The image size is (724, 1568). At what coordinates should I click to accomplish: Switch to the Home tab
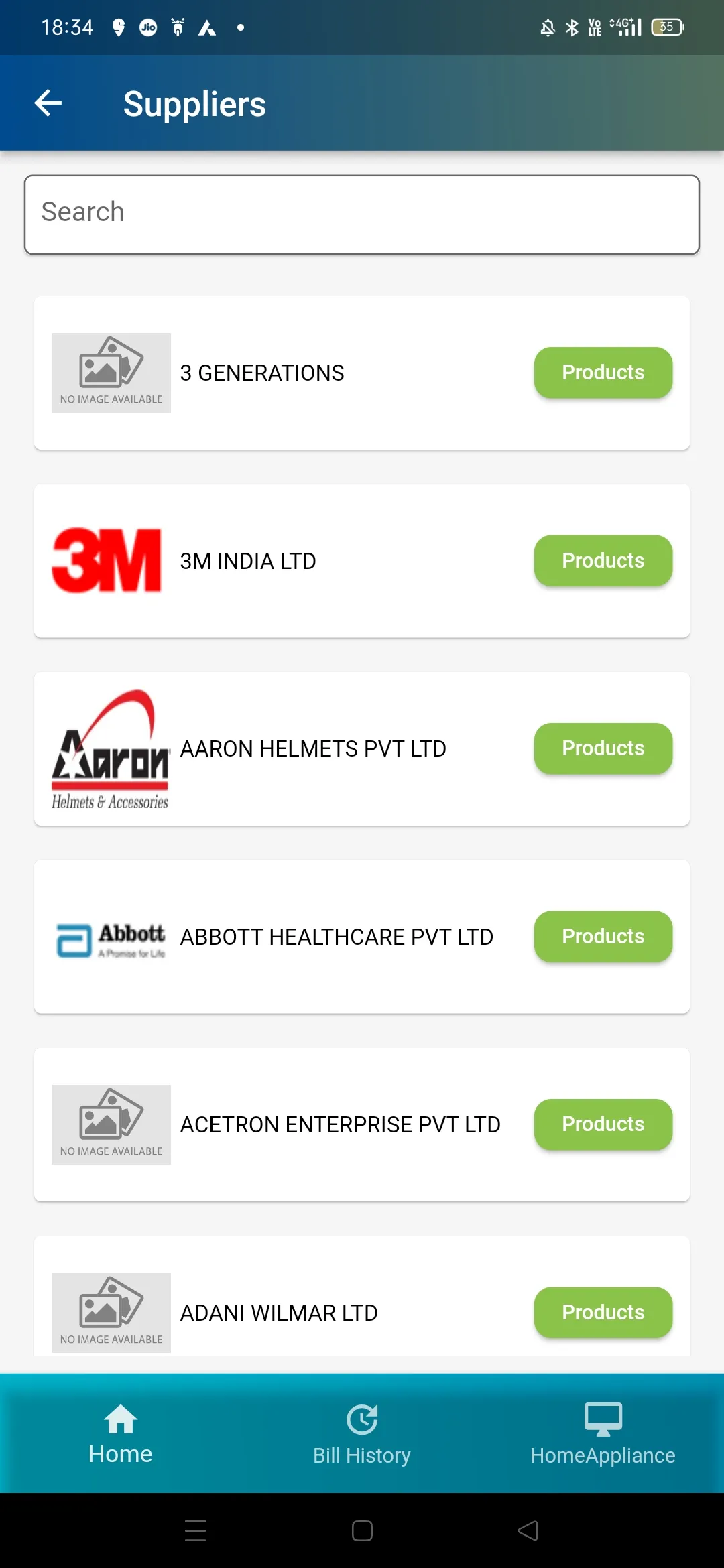click(121, 1434)
